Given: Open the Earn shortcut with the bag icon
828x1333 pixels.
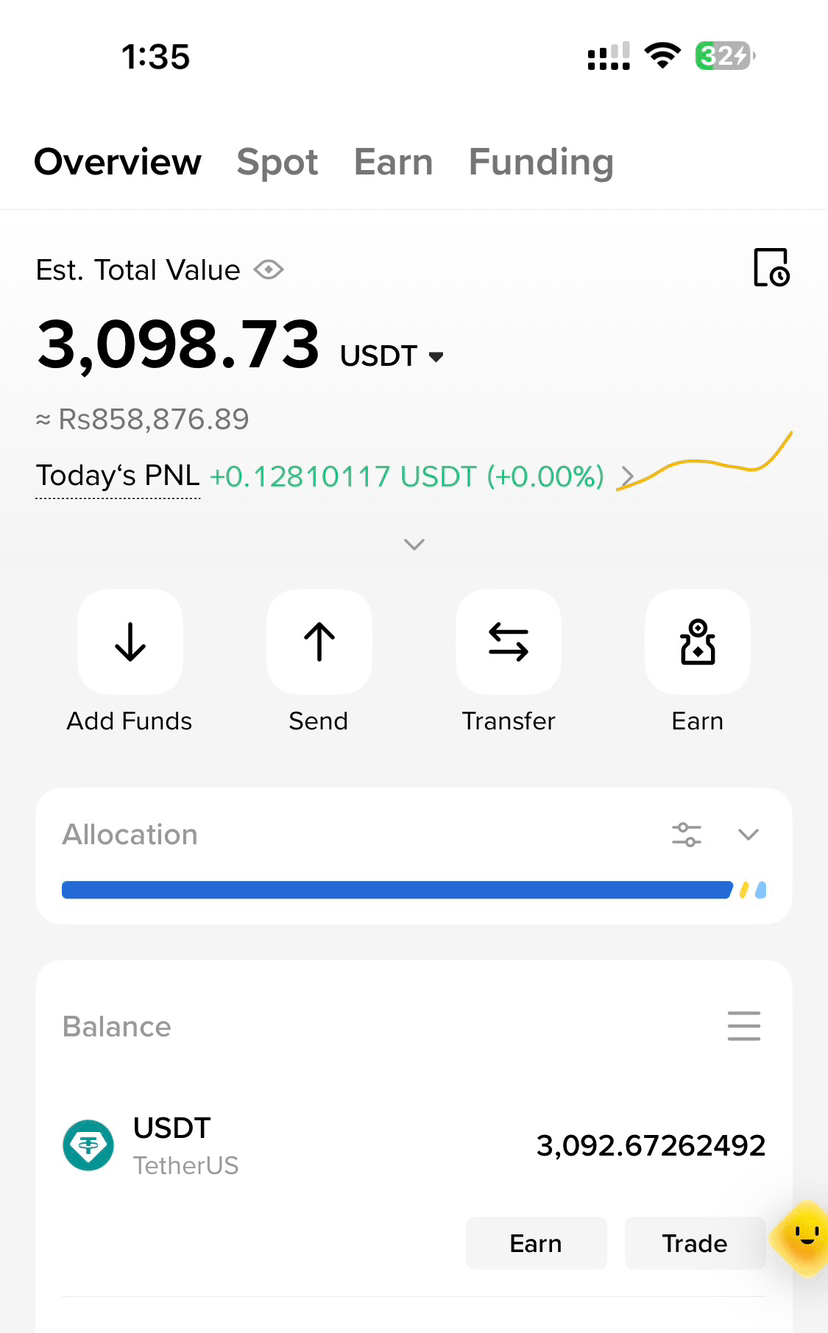Looking at the screenshot, I should point(697,662).
